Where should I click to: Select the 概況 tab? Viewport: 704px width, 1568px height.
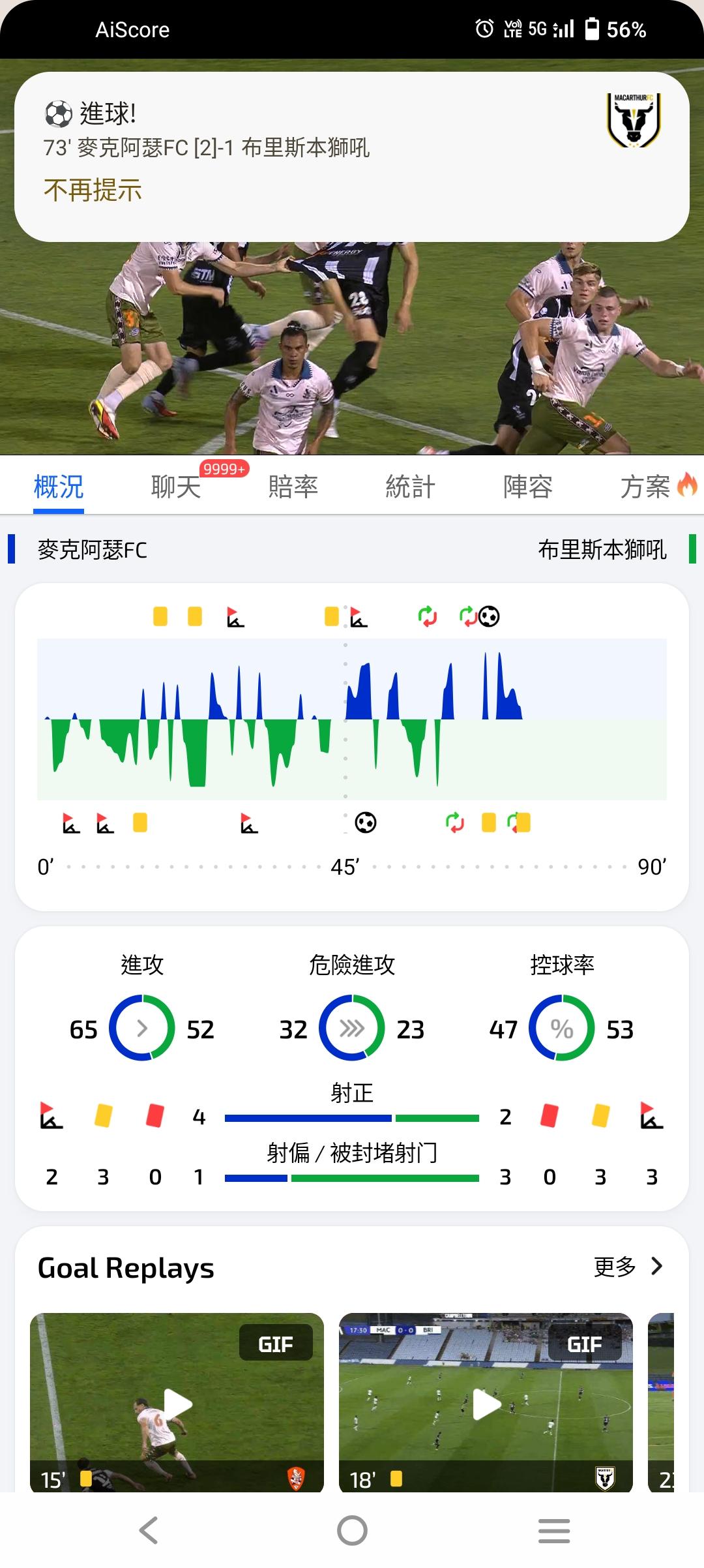59,487
